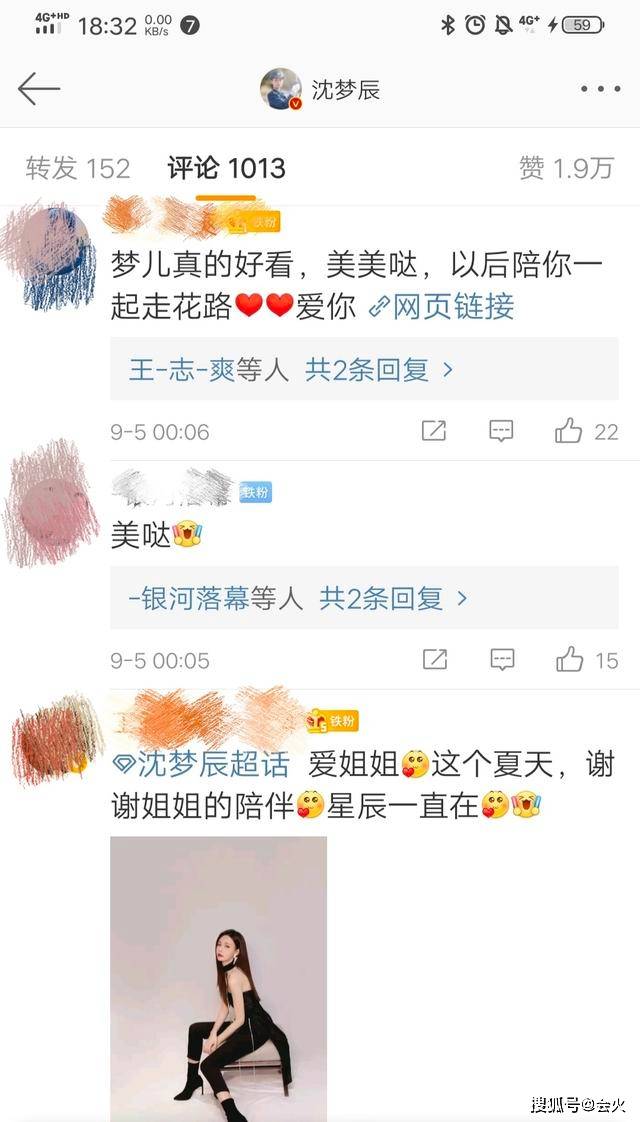This screenshot has height=1122, width=640.
Task: Open the three-dot overflow menu
Action: pos(600,89)
